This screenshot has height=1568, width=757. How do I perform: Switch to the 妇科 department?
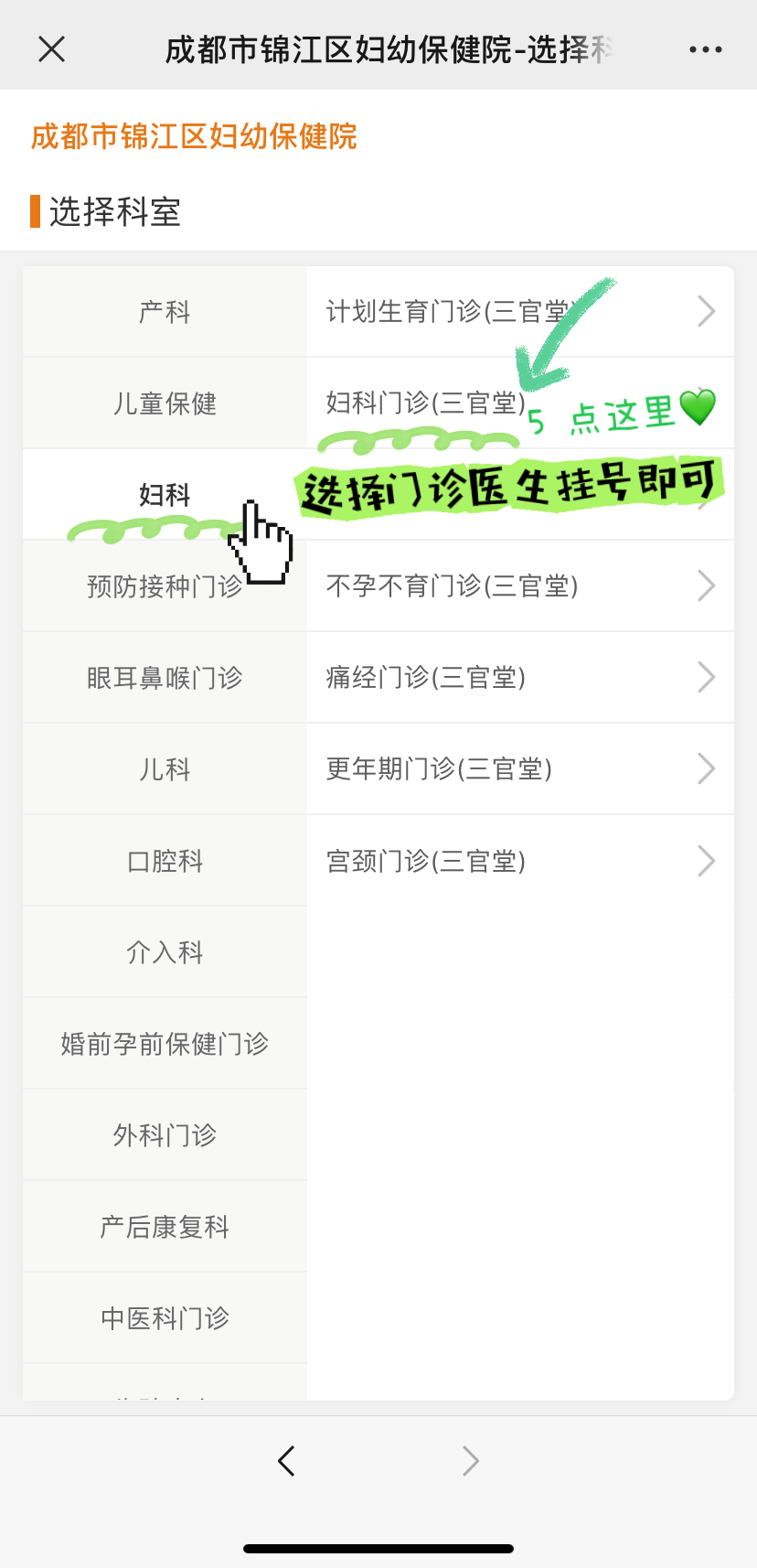(x=165, y=495)
